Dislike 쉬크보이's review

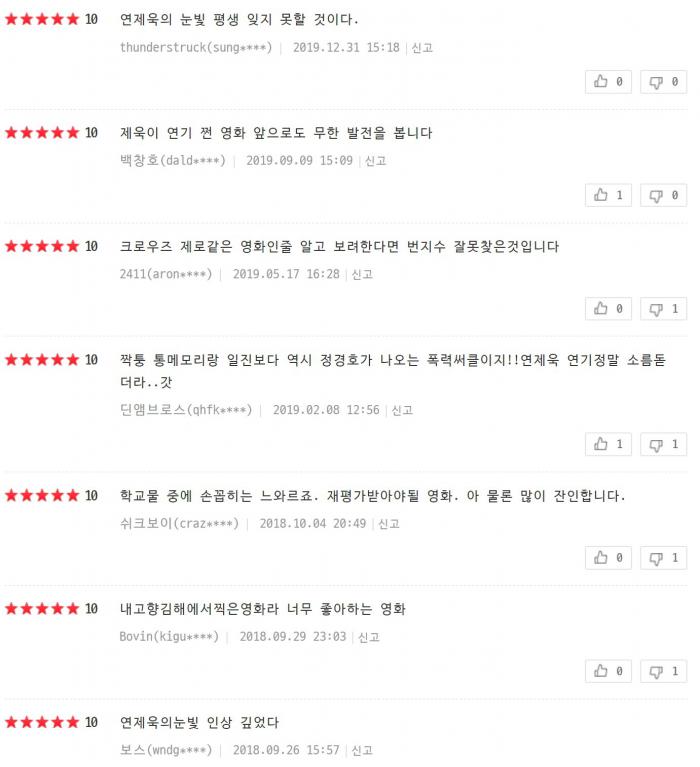tap(663, 558)
